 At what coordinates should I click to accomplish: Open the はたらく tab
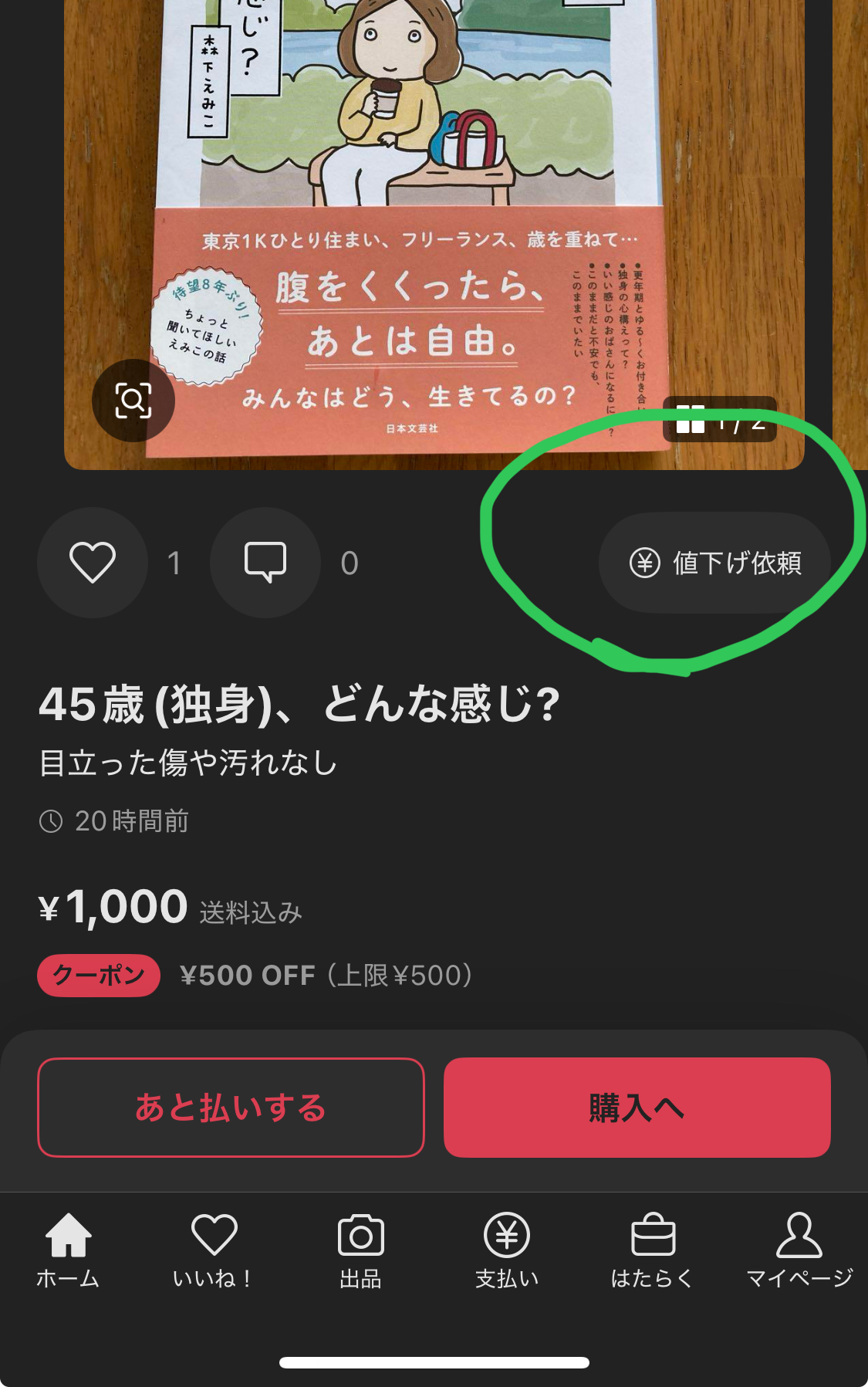point(653,1250)
